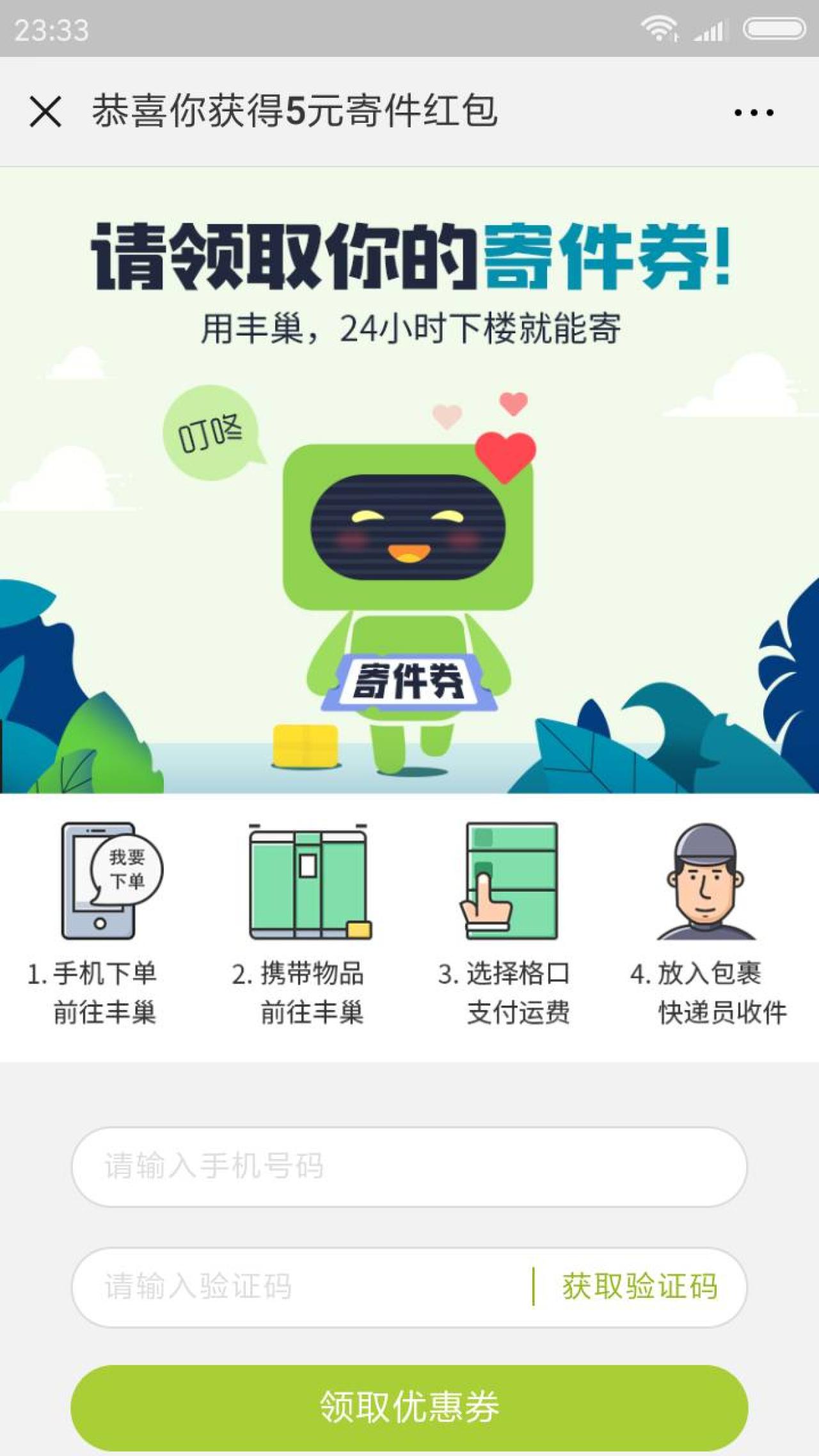Claim coupon with 领取优惠券 button

(x=409, y=1407)
